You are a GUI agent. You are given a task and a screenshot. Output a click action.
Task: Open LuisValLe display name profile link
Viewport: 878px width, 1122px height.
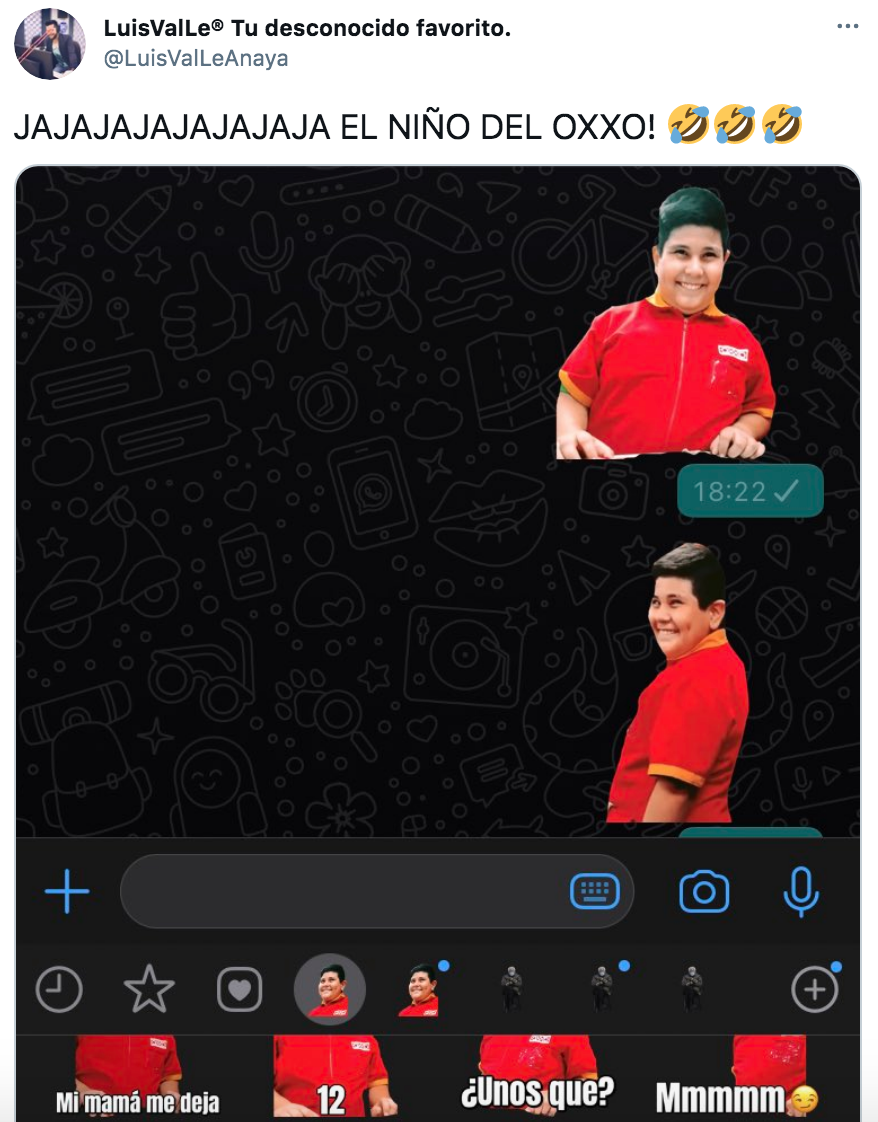pyautogui.click(x=307, y=29)
